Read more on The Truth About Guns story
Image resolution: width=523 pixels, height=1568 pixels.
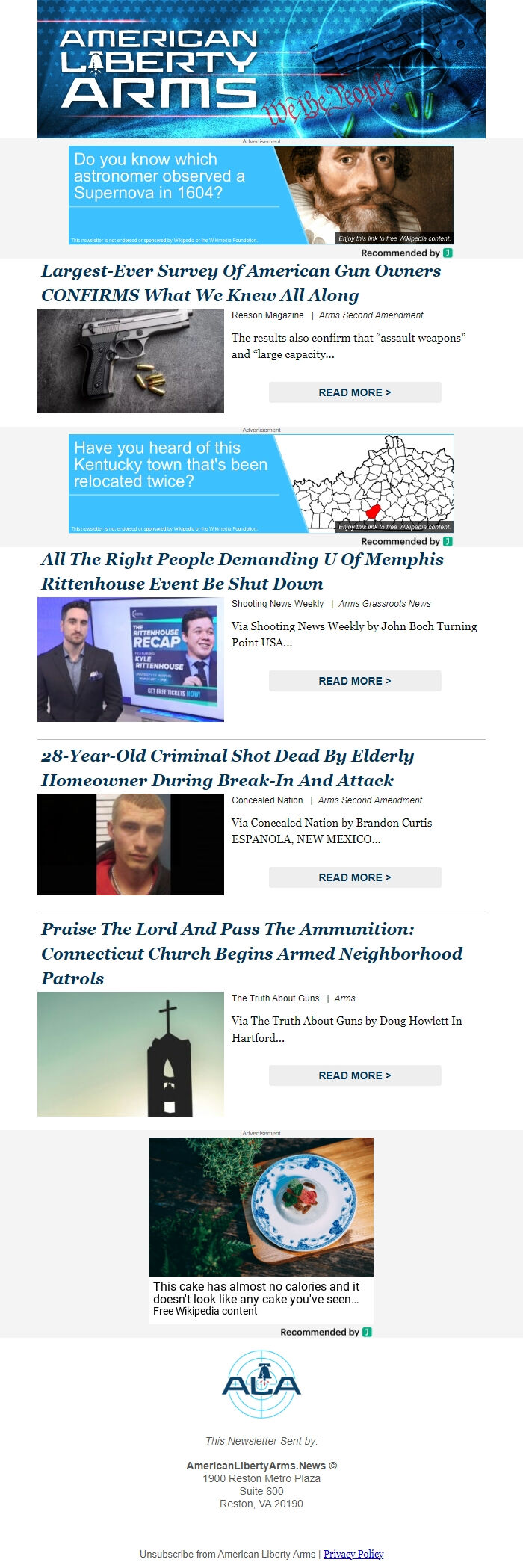[355, 1075]
